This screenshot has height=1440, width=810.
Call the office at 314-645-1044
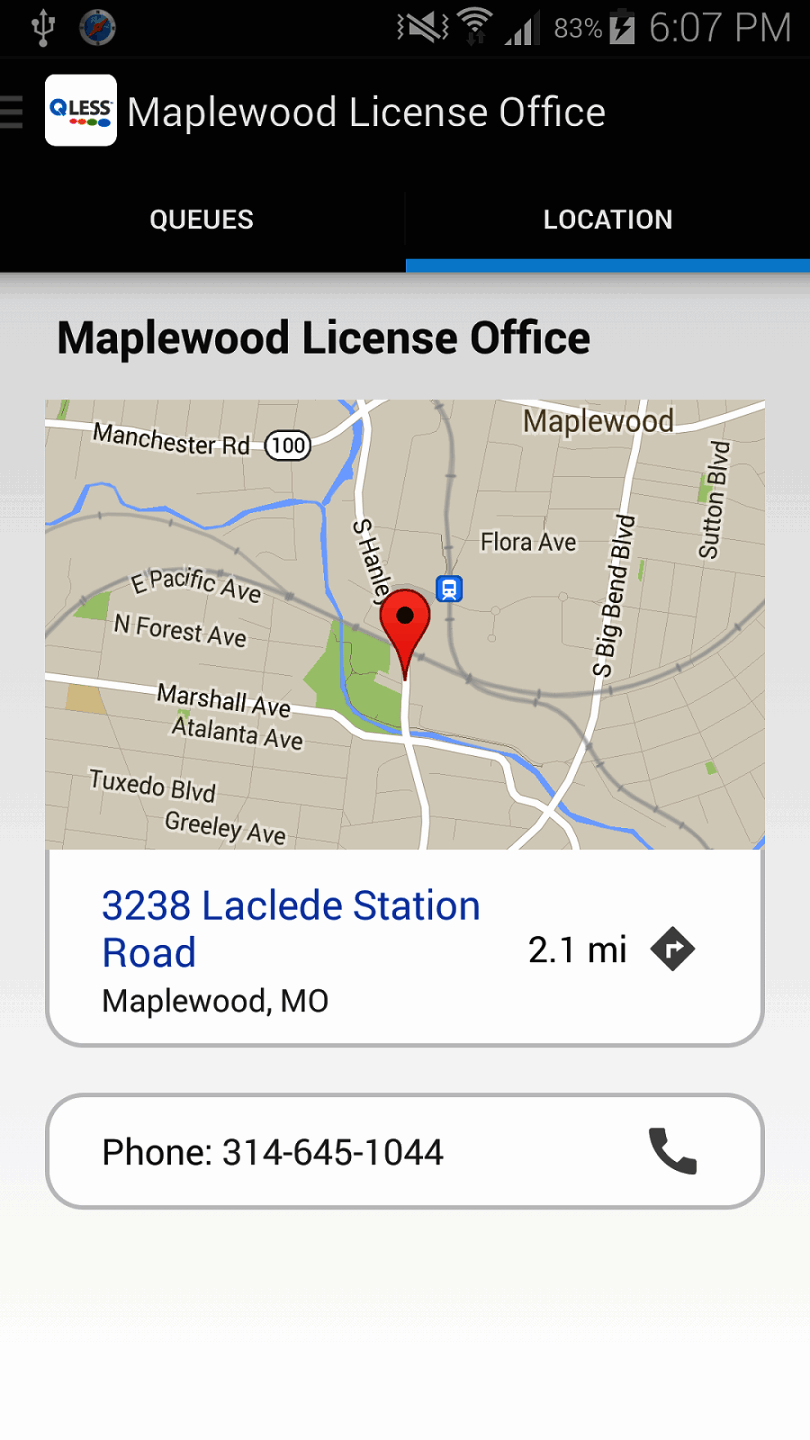click(672, 1151)
